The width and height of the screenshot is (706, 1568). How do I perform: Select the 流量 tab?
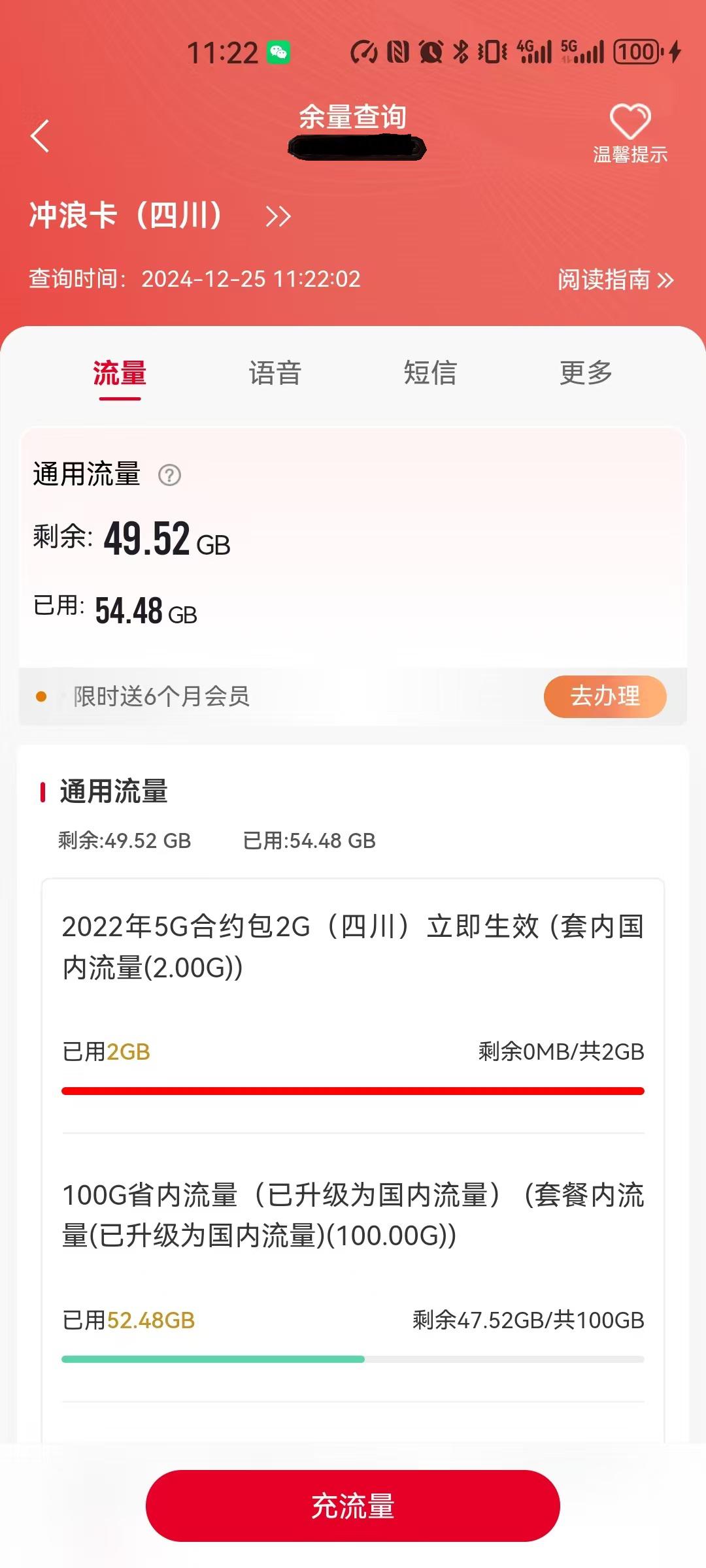point(120,374)
